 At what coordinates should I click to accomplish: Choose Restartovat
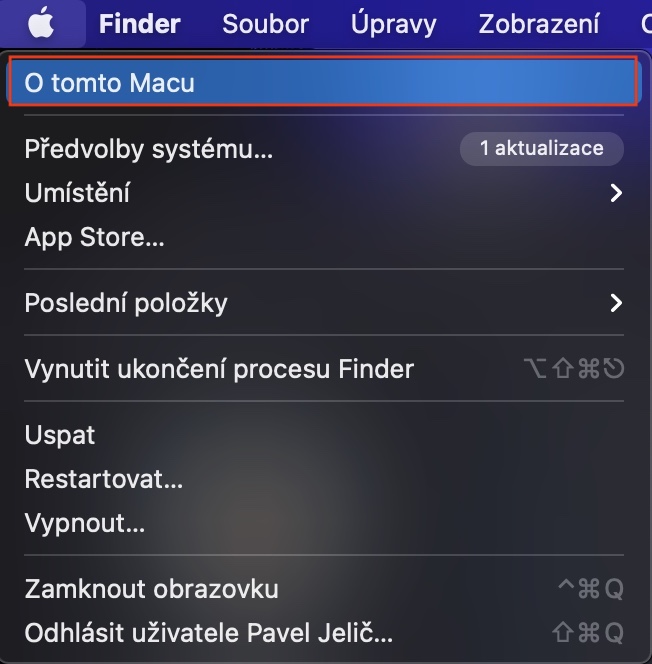coord(103,479)
